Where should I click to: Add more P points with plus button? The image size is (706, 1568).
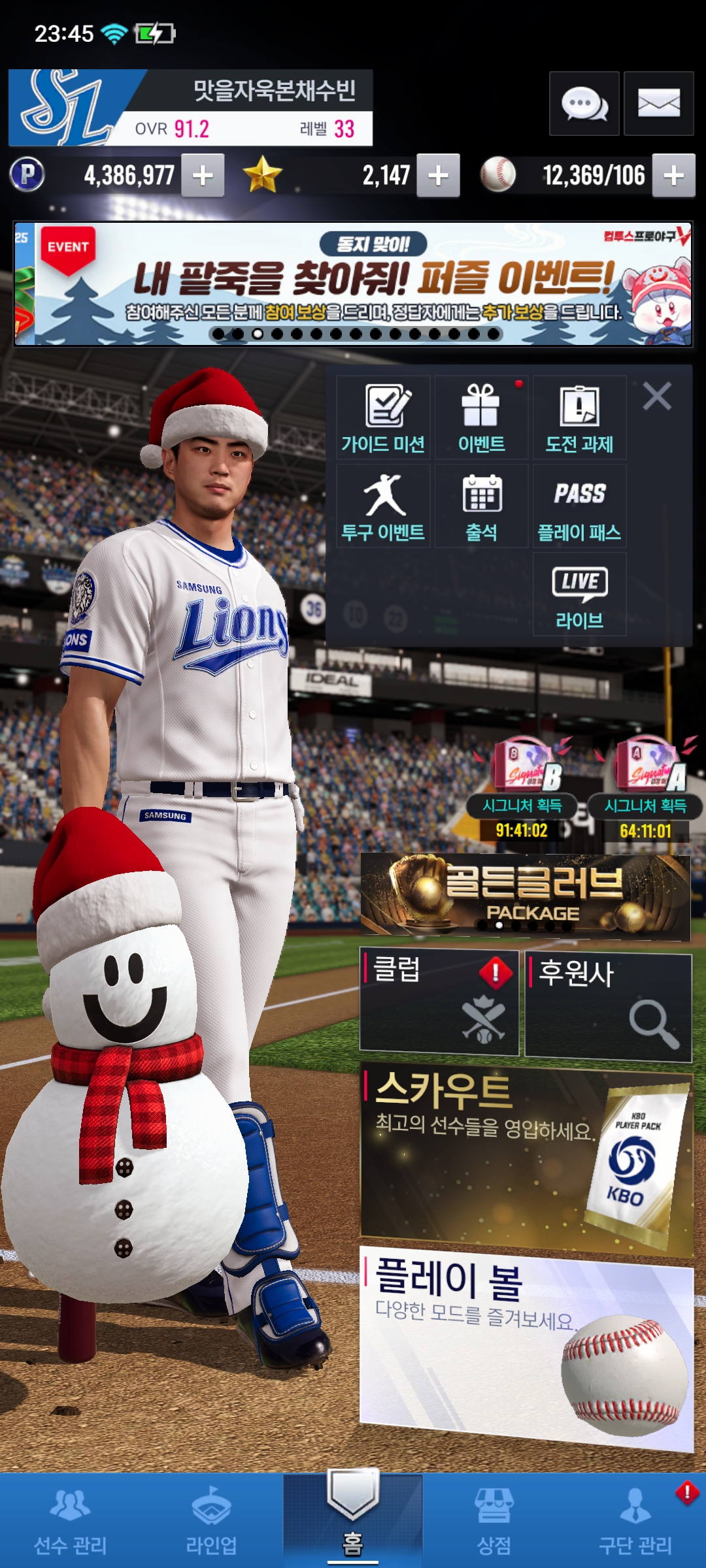pyautogui.click(x=203, y=175)
